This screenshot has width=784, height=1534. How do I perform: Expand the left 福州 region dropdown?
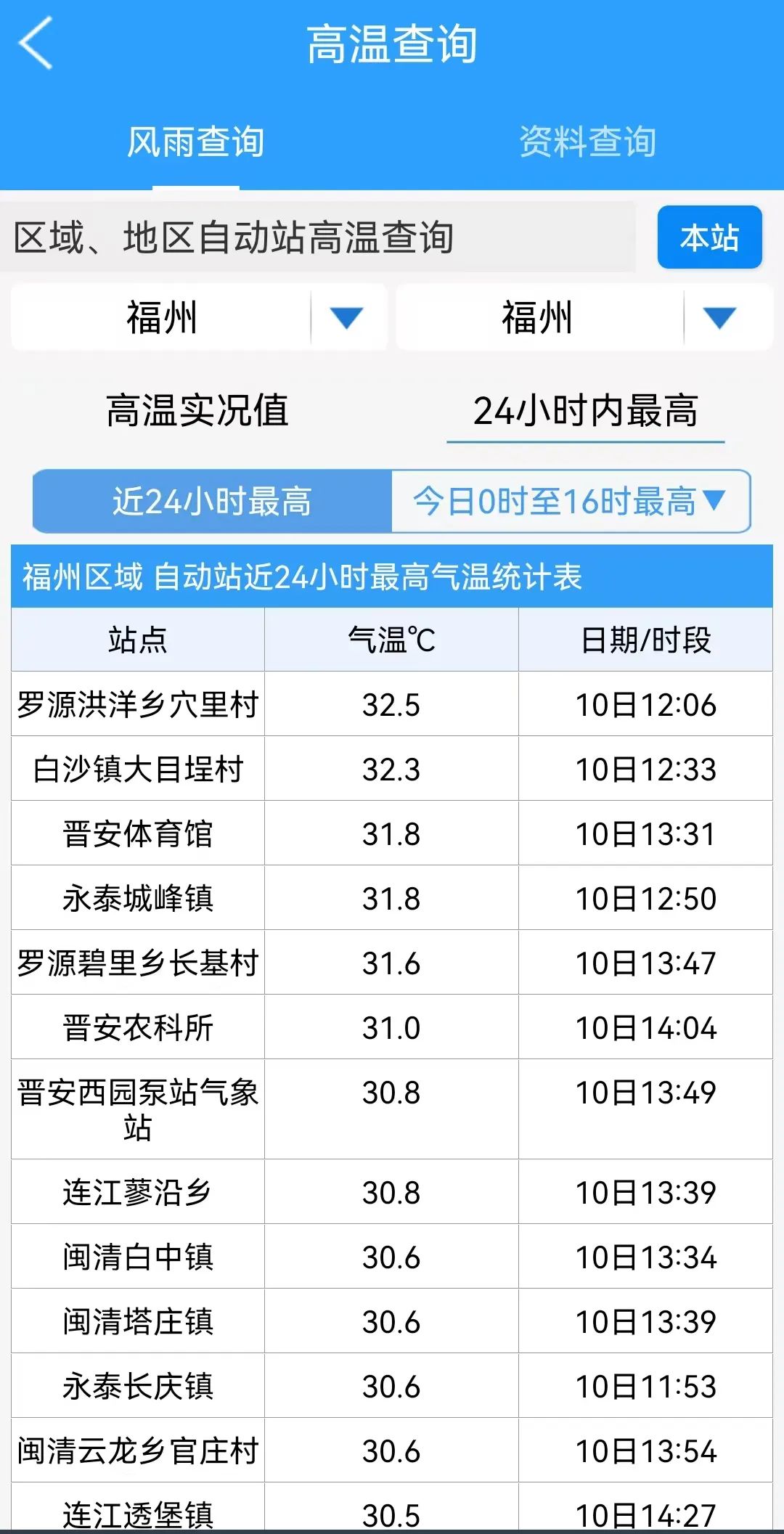coord(199,318)
